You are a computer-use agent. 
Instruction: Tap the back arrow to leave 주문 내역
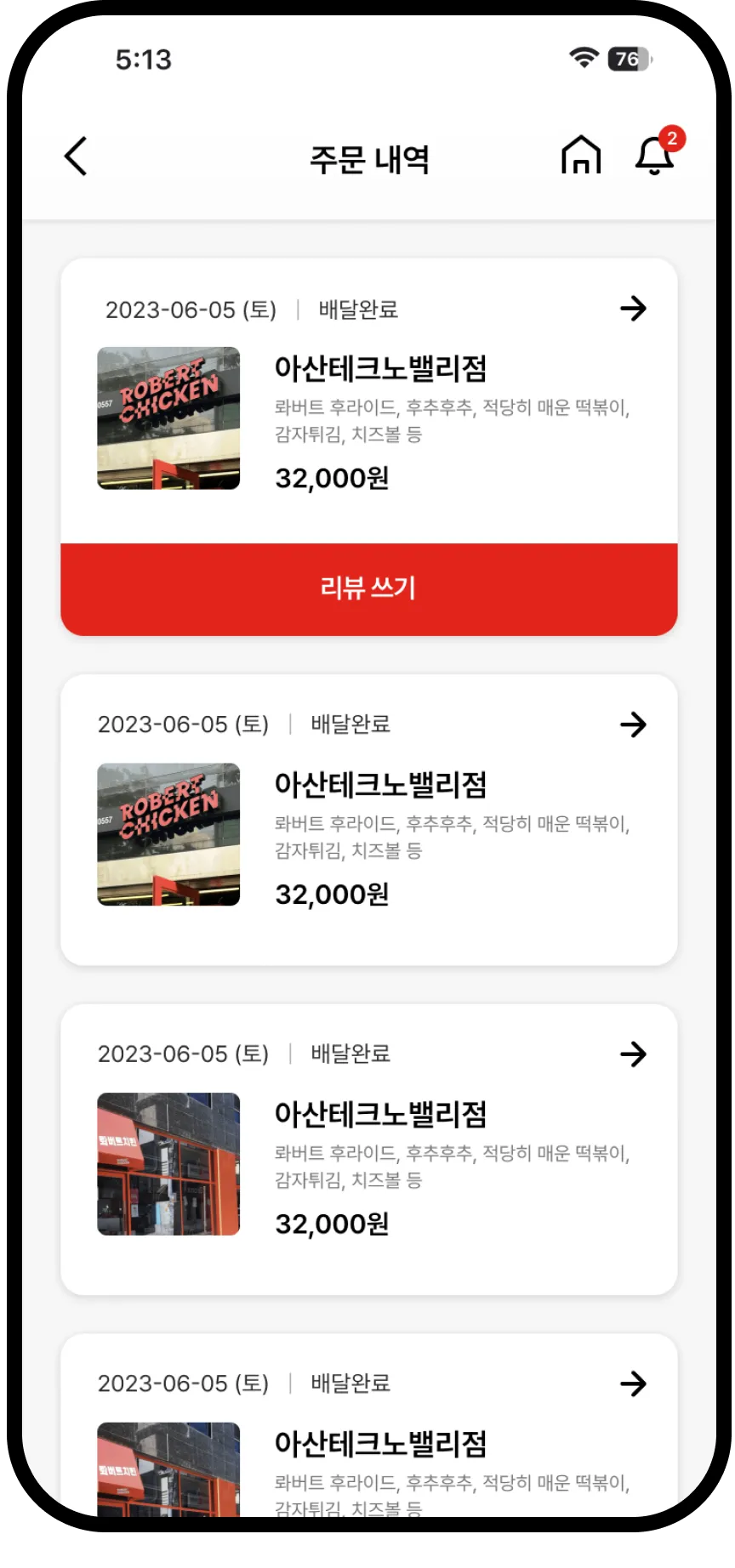tap(75, 156)
